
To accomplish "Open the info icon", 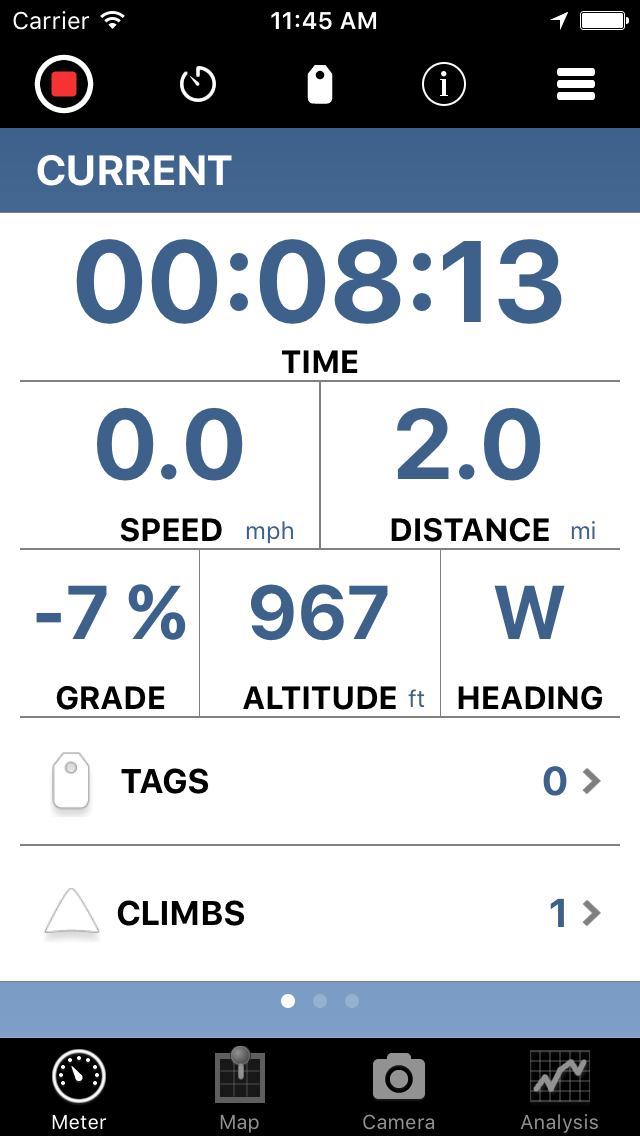I will pyautogui.click(x=443, y=85).
